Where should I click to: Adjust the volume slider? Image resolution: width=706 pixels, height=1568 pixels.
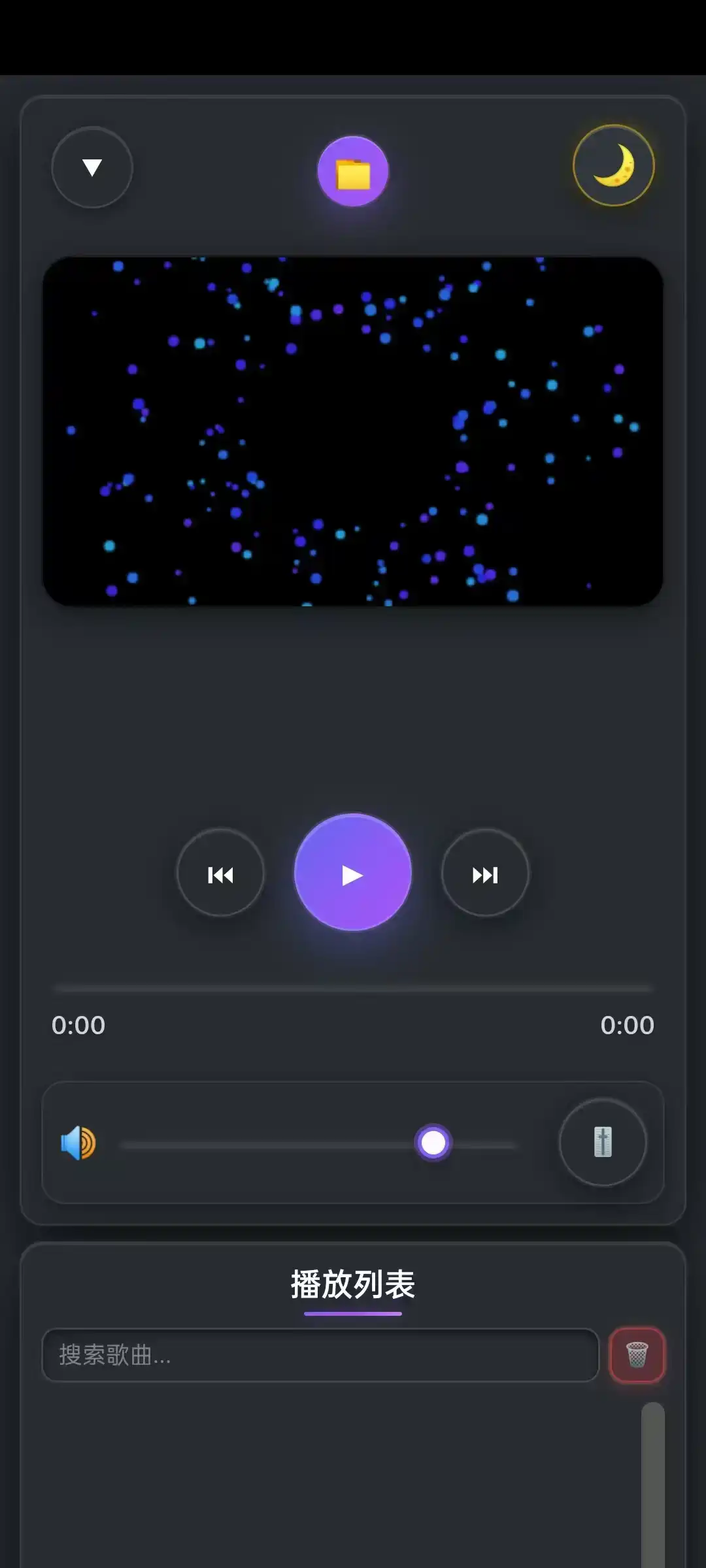(x=433, y=1143)
